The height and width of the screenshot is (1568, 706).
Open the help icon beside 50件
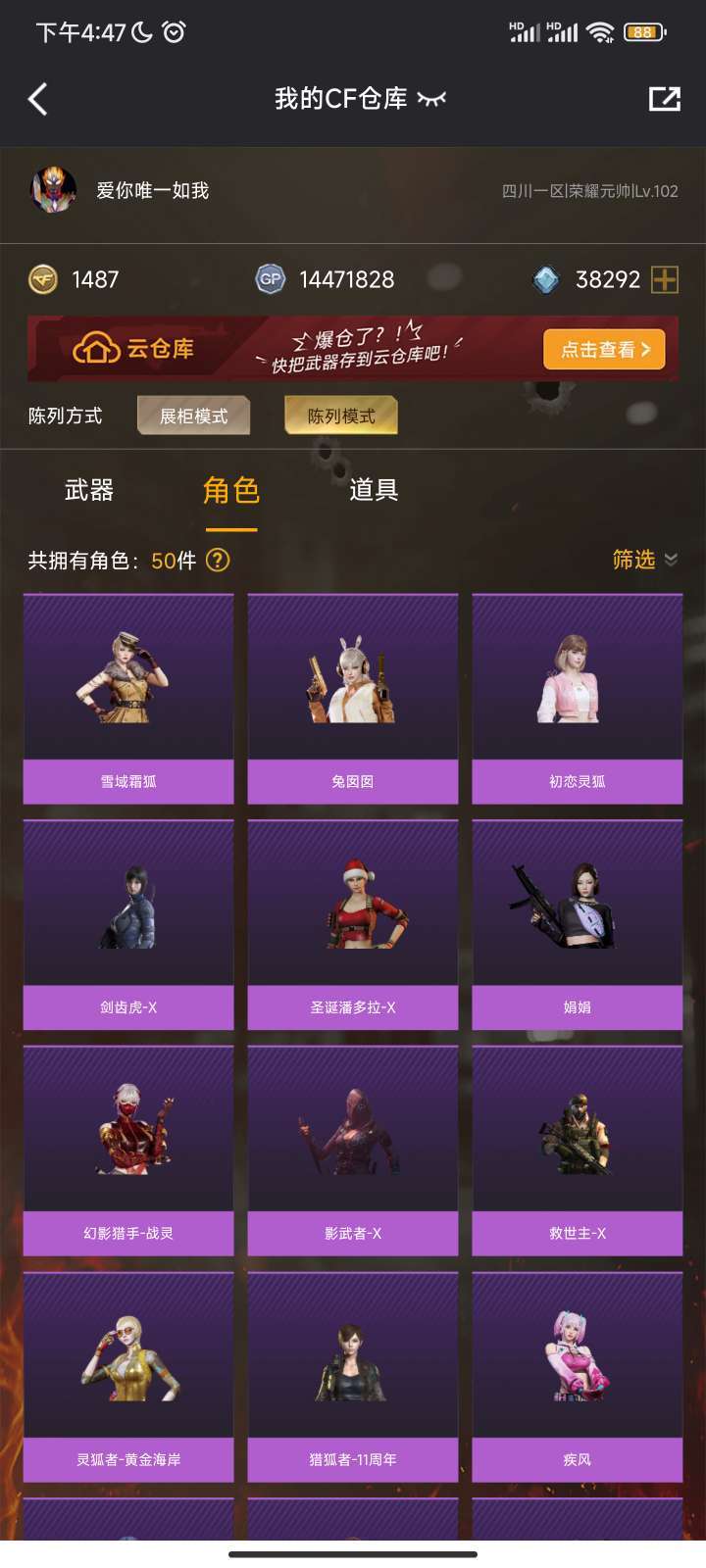point(218,561)
